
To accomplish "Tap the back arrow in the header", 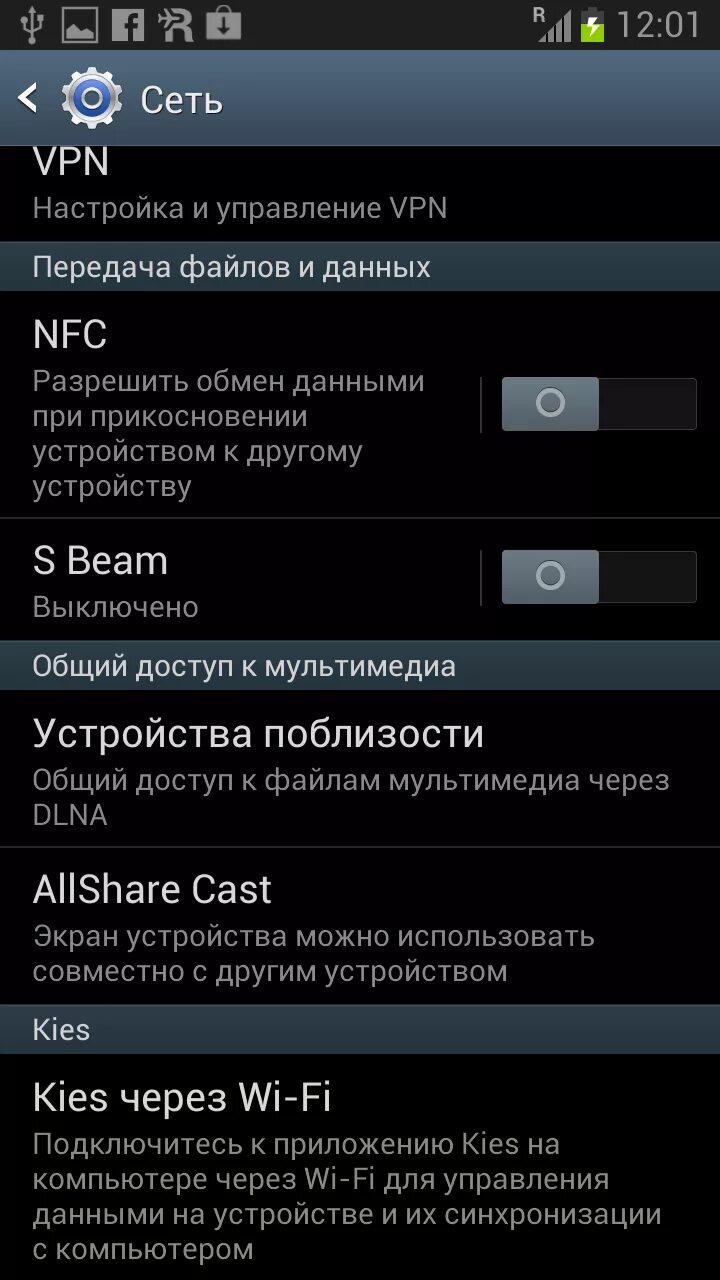I will click(27, 99).
